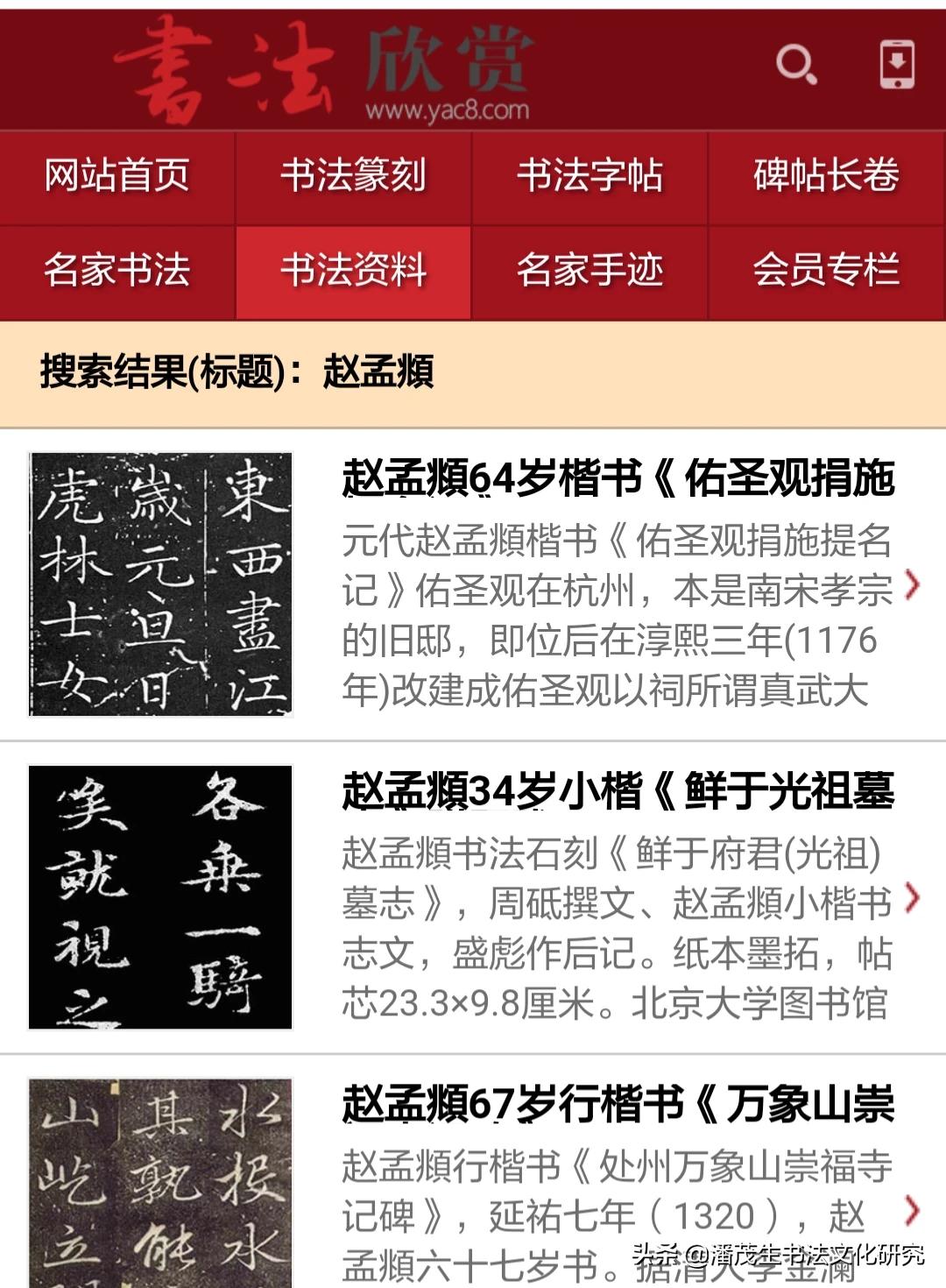Select 碑帖长卷 category
Image resolution: width=946 pixels, height=1288 pixels.
pos(826,176)
